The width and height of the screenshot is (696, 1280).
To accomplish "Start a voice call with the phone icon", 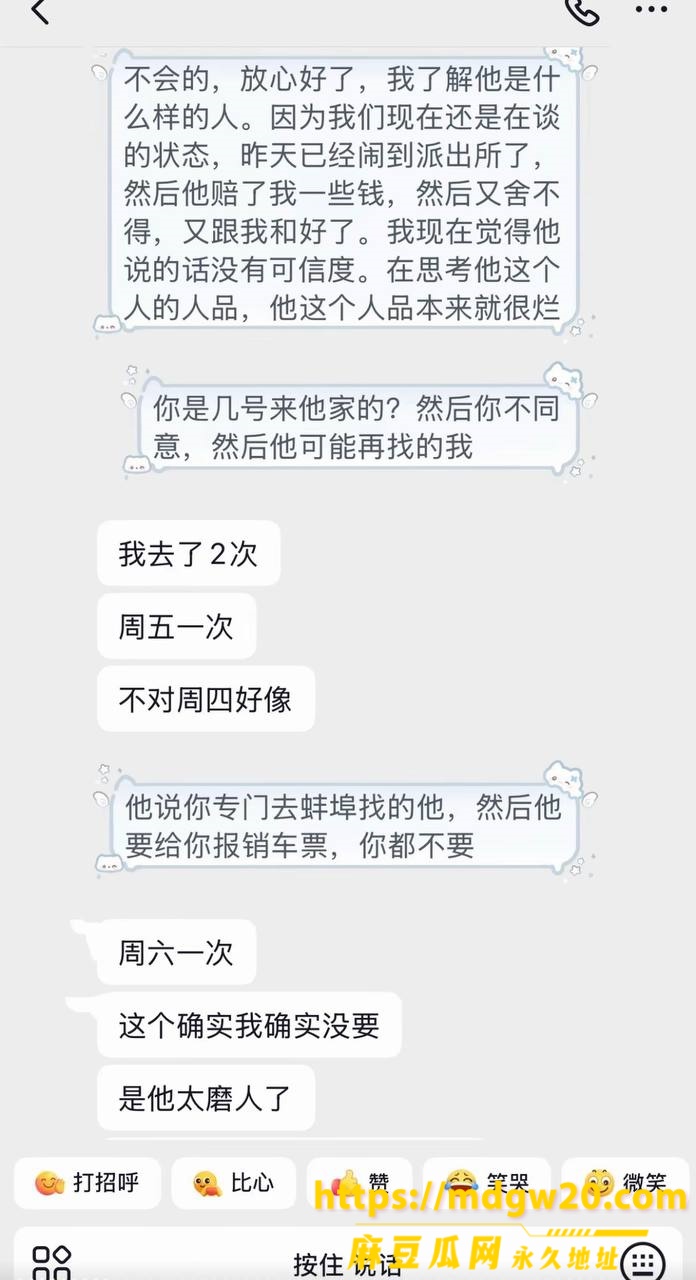I will [x=581, y=11].
